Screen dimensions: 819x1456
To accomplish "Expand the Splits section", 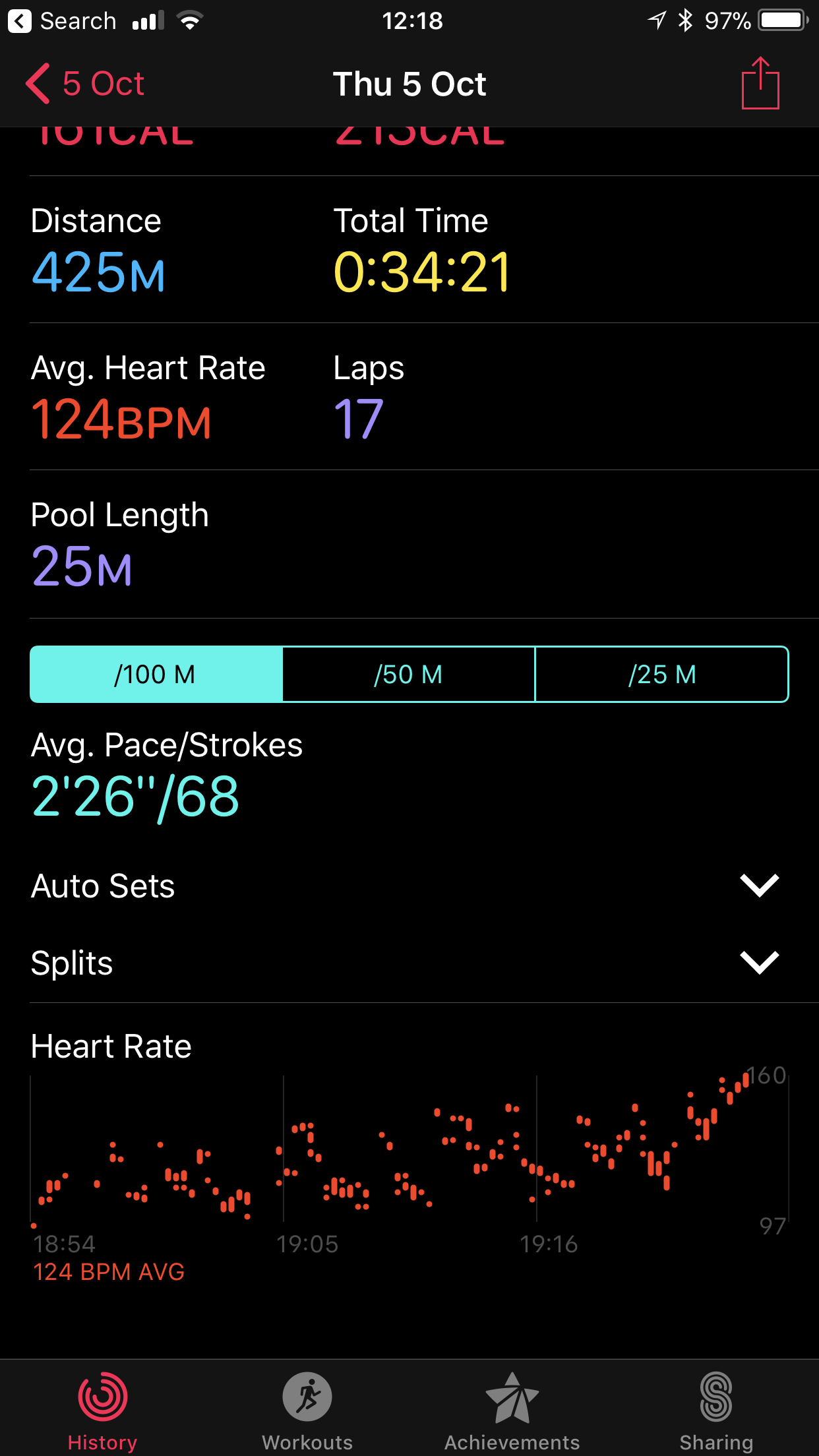I will [759, 963].
